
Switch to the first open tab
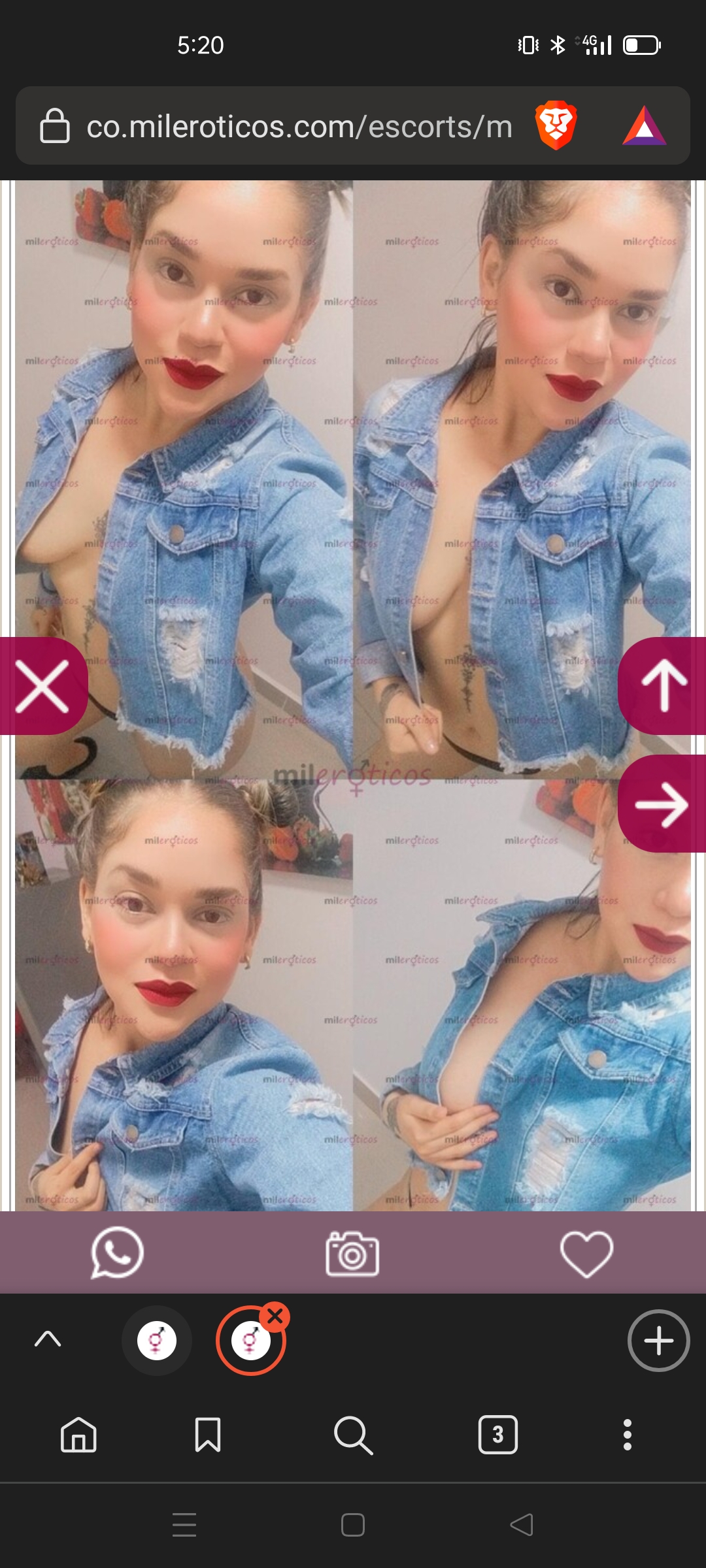(157, 1341)
